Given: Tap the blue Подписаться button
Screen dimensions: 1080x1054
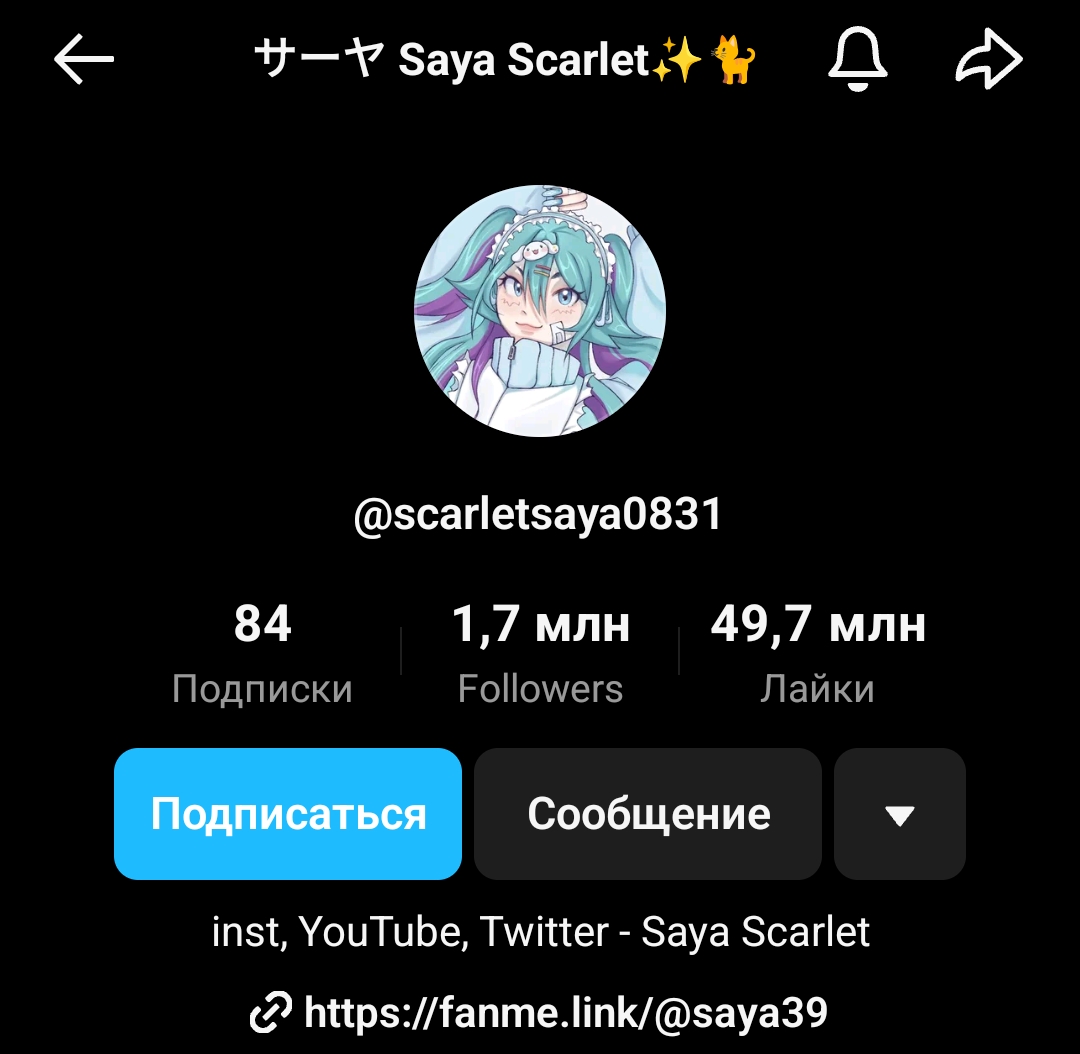Looking at the screenshot, I should pyautogui.click(x=288, y=814).
